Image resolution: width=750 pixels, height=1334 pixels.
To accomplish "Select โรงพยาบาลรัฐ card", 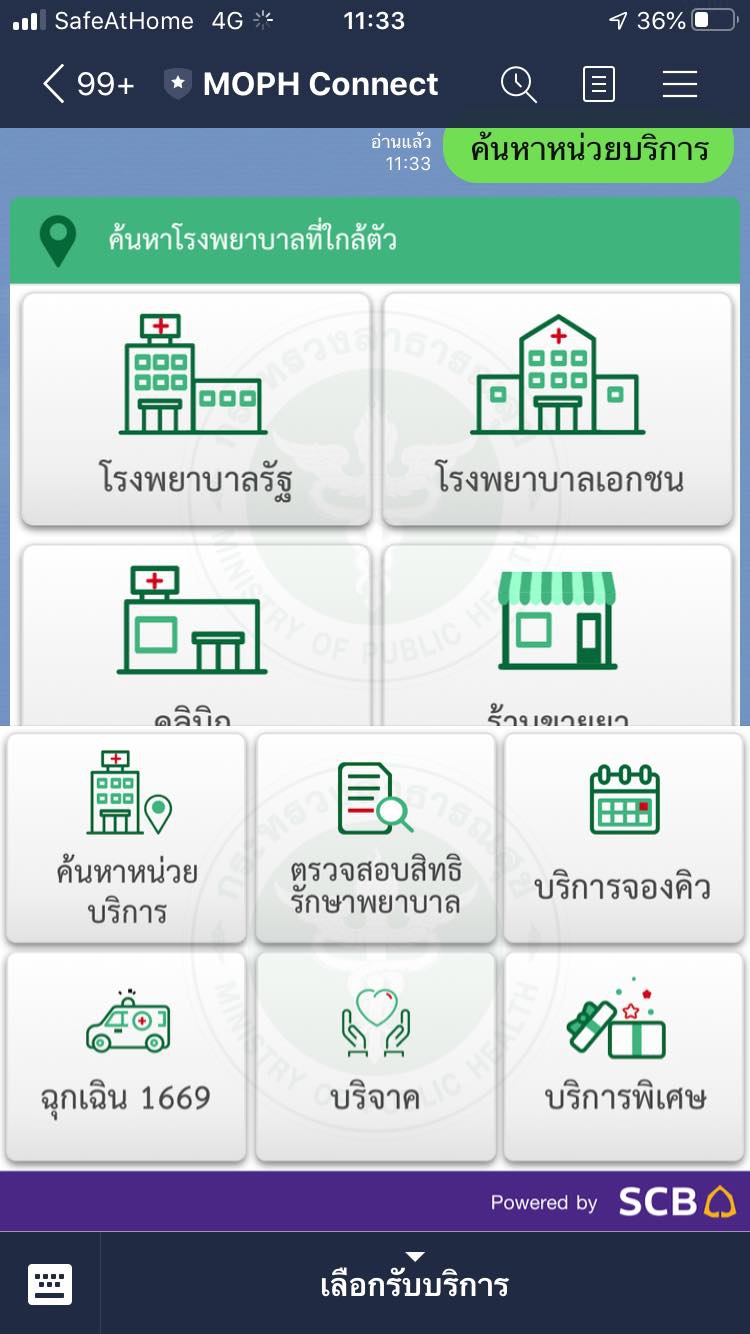I will click(x=196, y=408).
